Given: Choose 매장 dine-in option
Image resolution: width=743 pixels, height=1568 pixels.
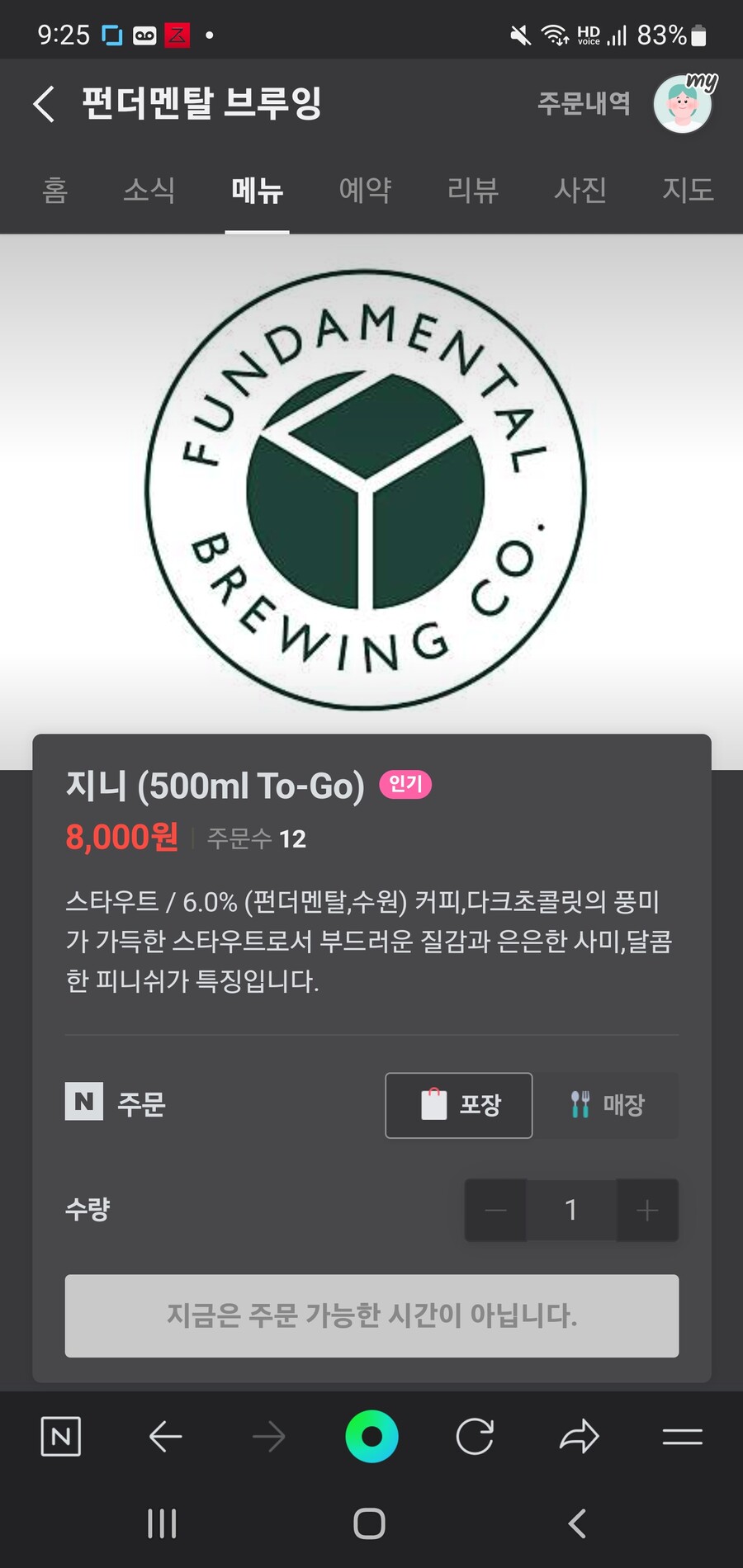Looking at the screenshot, I should pyautogui.click(x=607, y=1105).
